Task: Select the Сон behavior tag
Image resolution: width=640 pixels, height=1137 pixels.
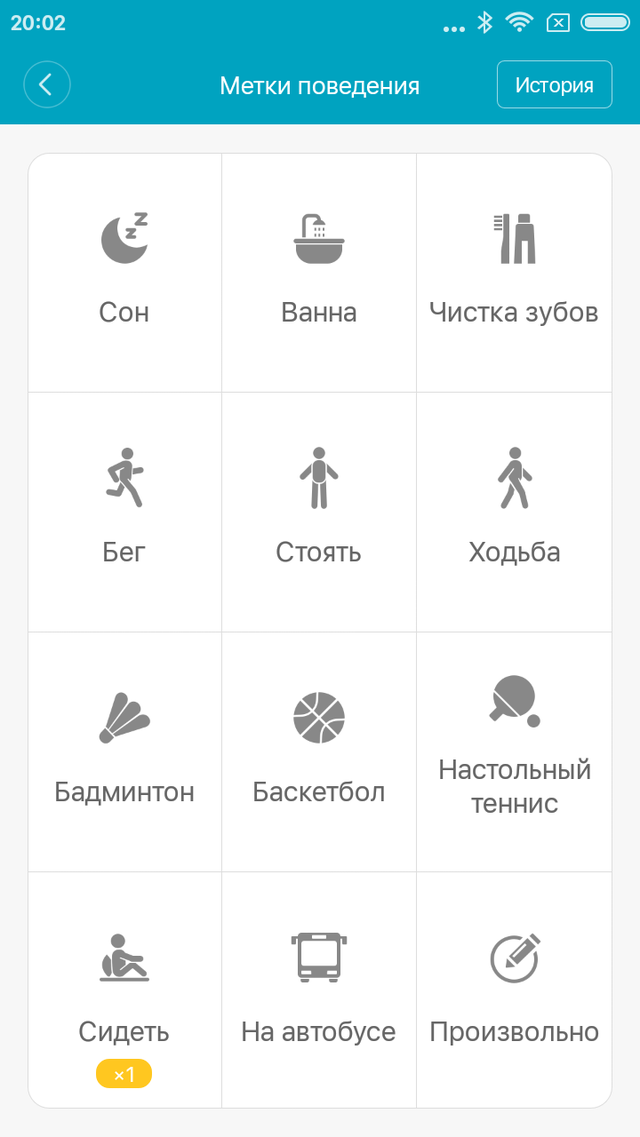Action: pos(125,273)
